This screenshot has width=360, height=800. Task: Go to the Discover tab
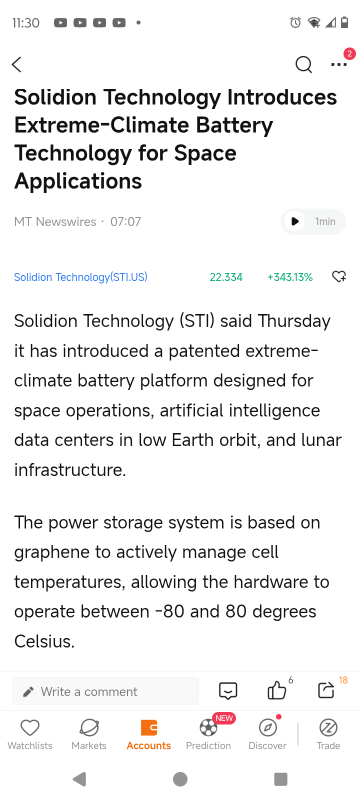pyautogui.click(x=267, y=734)
